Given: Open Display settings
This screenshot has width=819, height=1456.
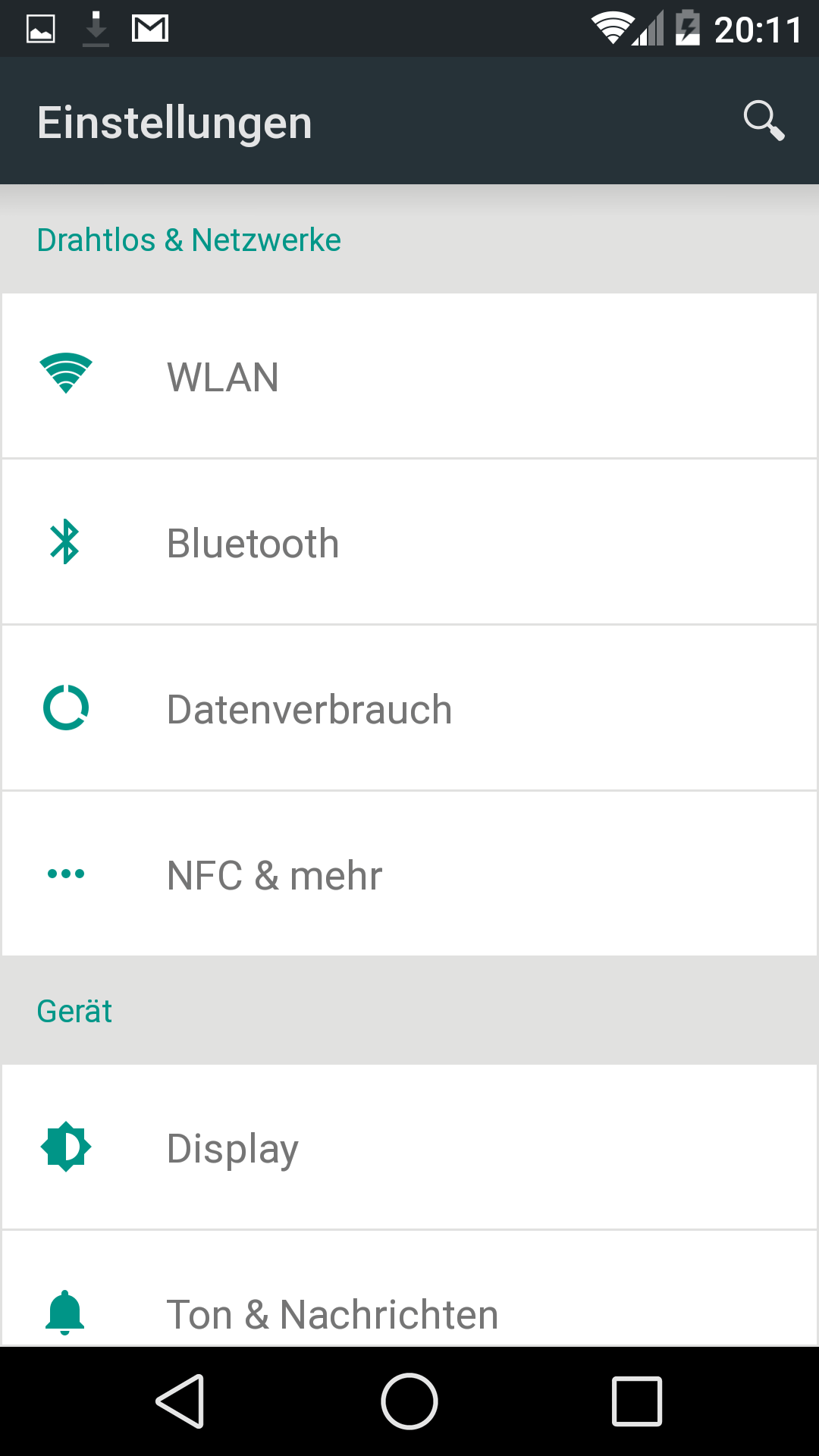Looking at the screenshot, I should (x=409, y=1147).
